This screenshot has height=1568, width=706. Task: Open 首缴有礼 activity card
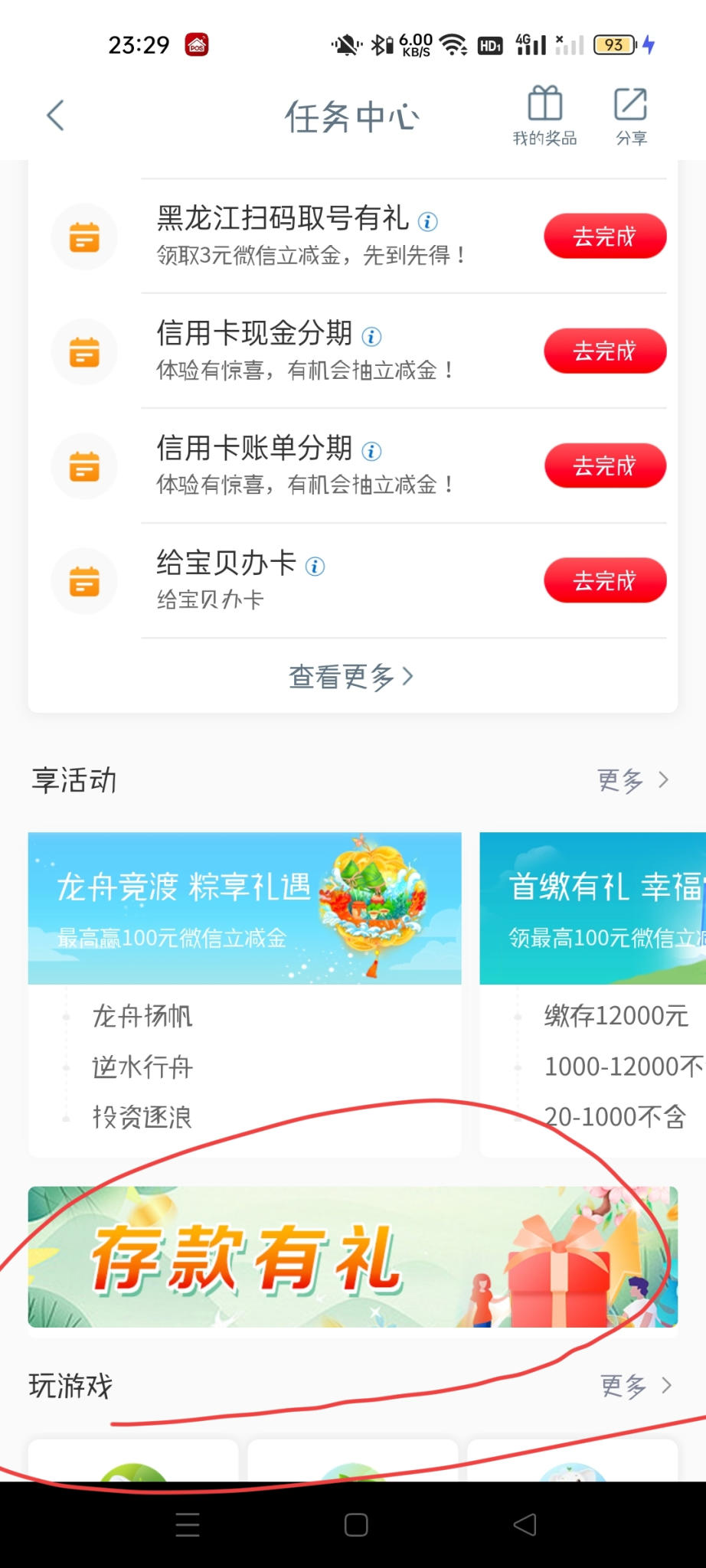click(x=593, y=909)
